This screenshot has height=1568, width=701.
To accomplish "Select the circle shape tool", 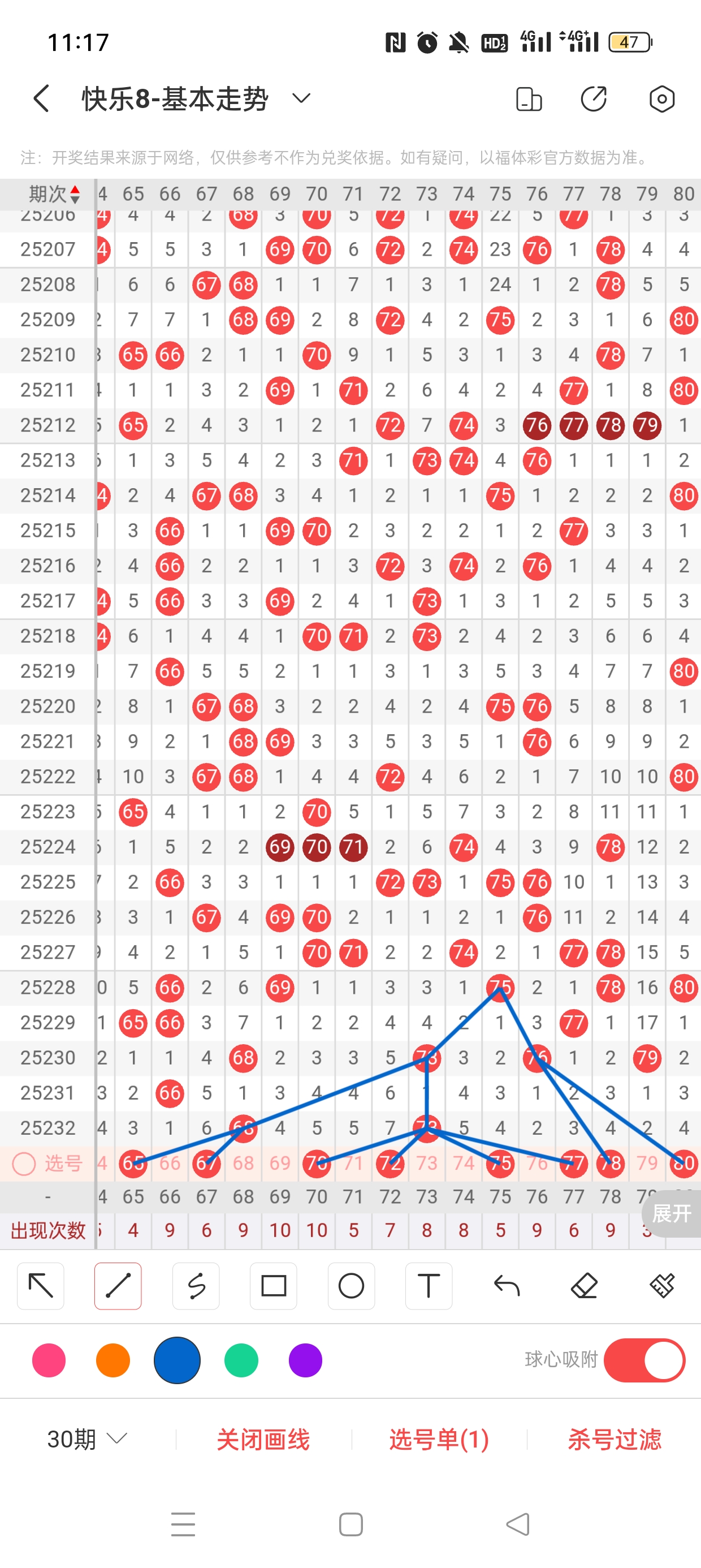I will 351,1286.
